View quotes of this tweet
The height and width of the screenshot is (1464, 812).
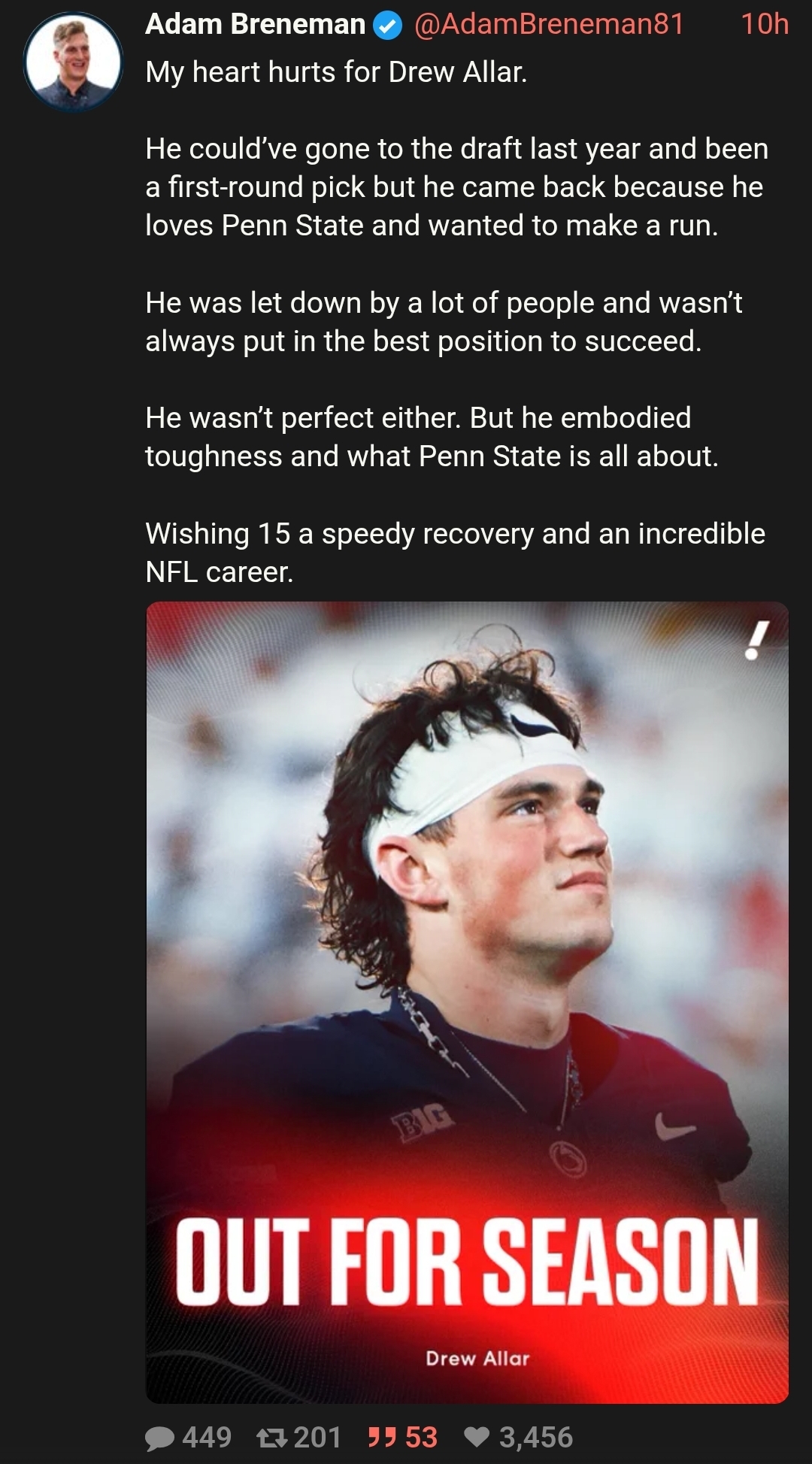click(x=380, y=1438)
